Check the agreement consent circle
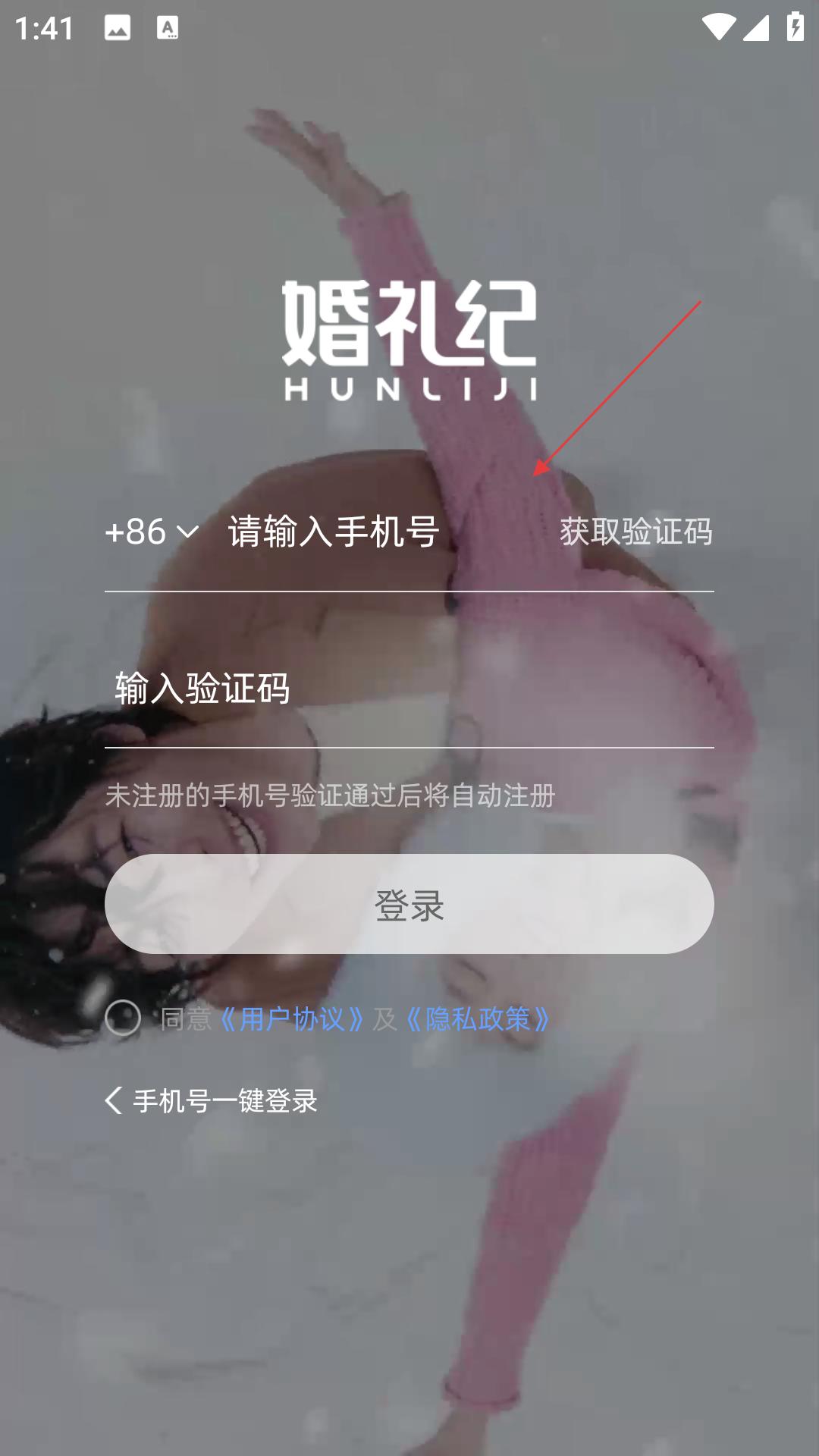 pyautogui.click(x=123, y=1018)
